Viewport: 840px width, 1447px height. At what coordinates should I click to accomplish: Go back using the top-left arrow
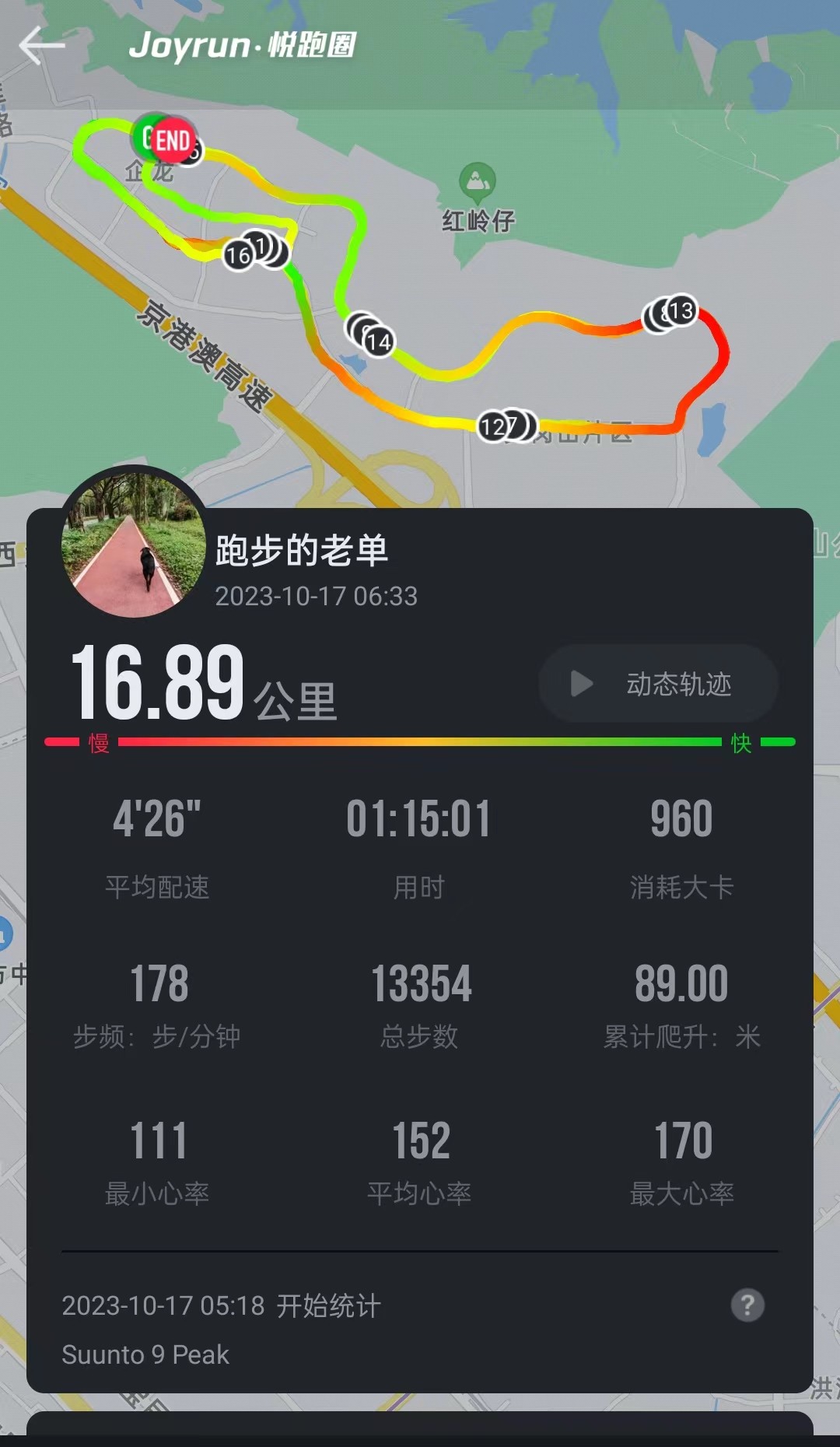tap(41, 45)
